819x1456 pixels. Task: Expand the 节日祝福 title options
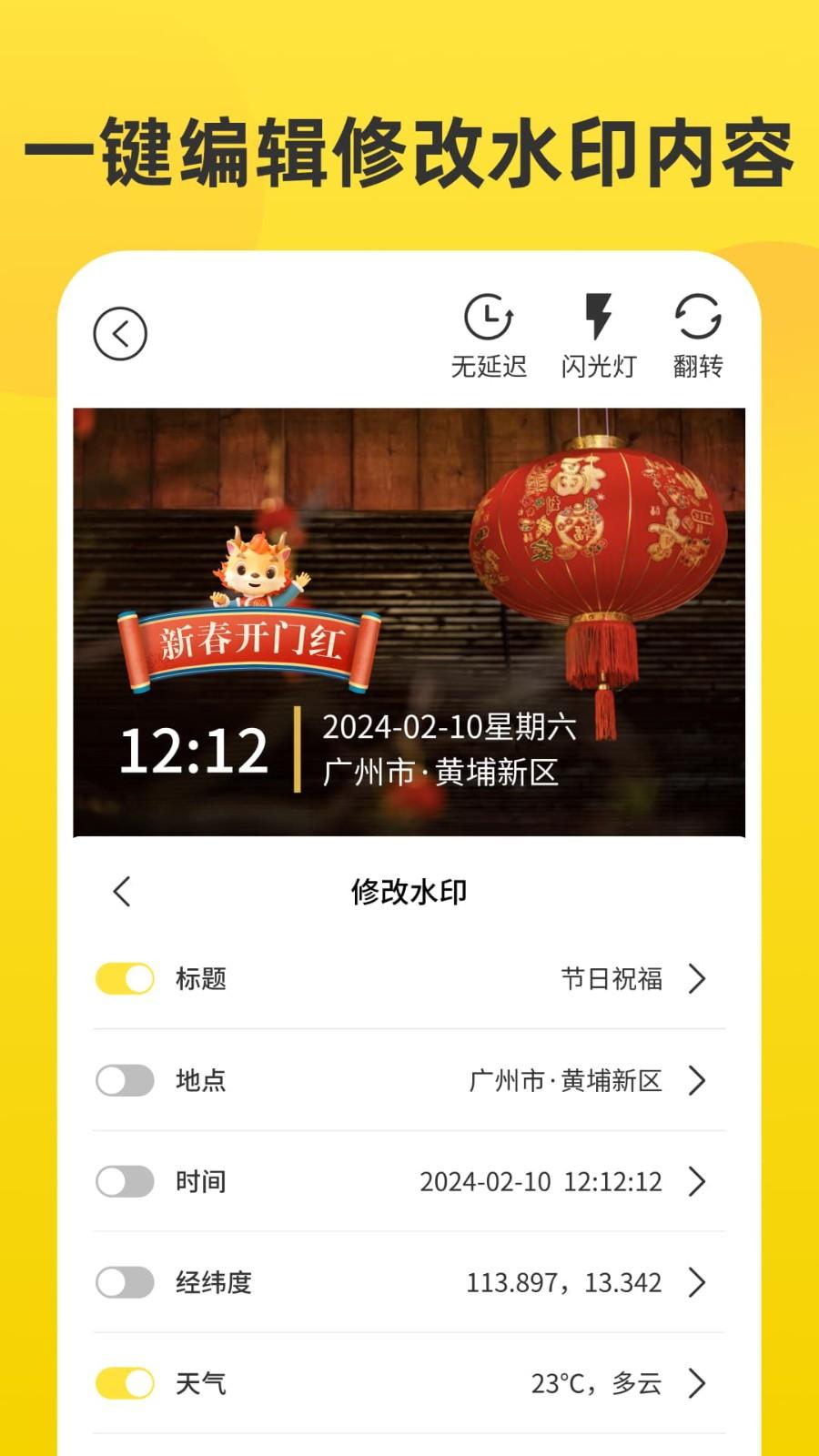pos(698,980)
